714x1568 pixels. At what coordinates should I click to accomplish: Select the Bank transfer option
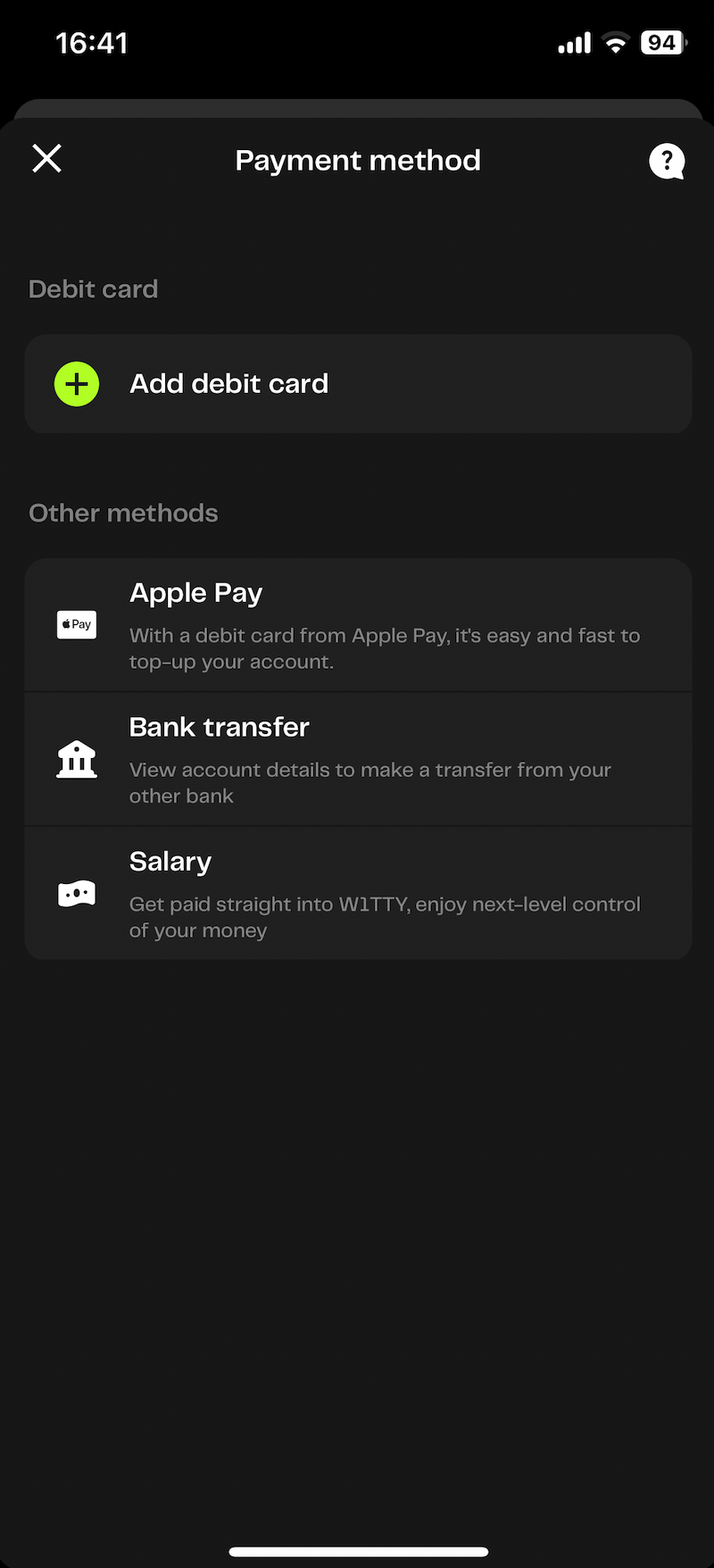pyautogui.click(x=358, y=759)
